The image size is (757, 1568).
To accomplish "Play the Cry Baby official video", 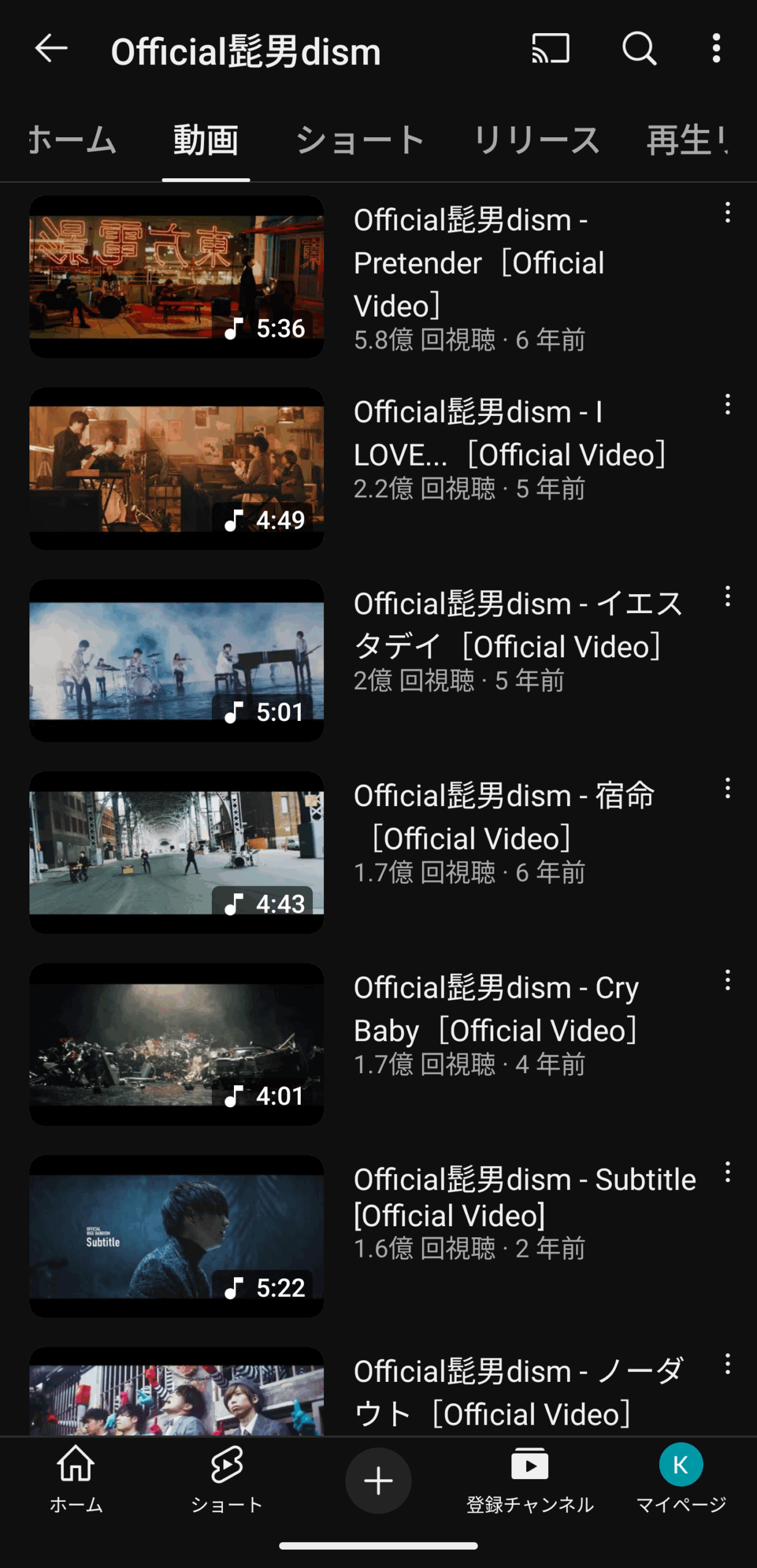I will [176, 1044].
